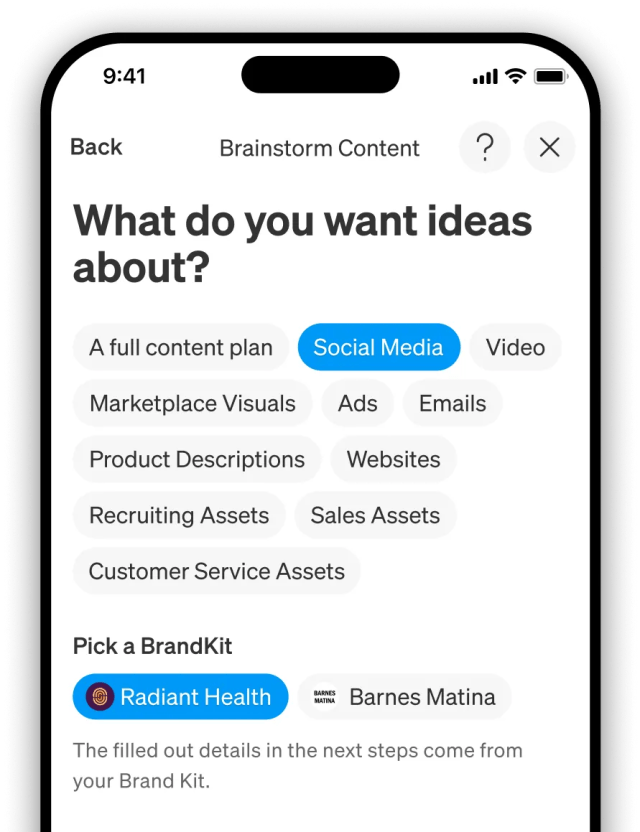Select the A full content plan chip
640x832 pixels.
click(x=181, y=348)
